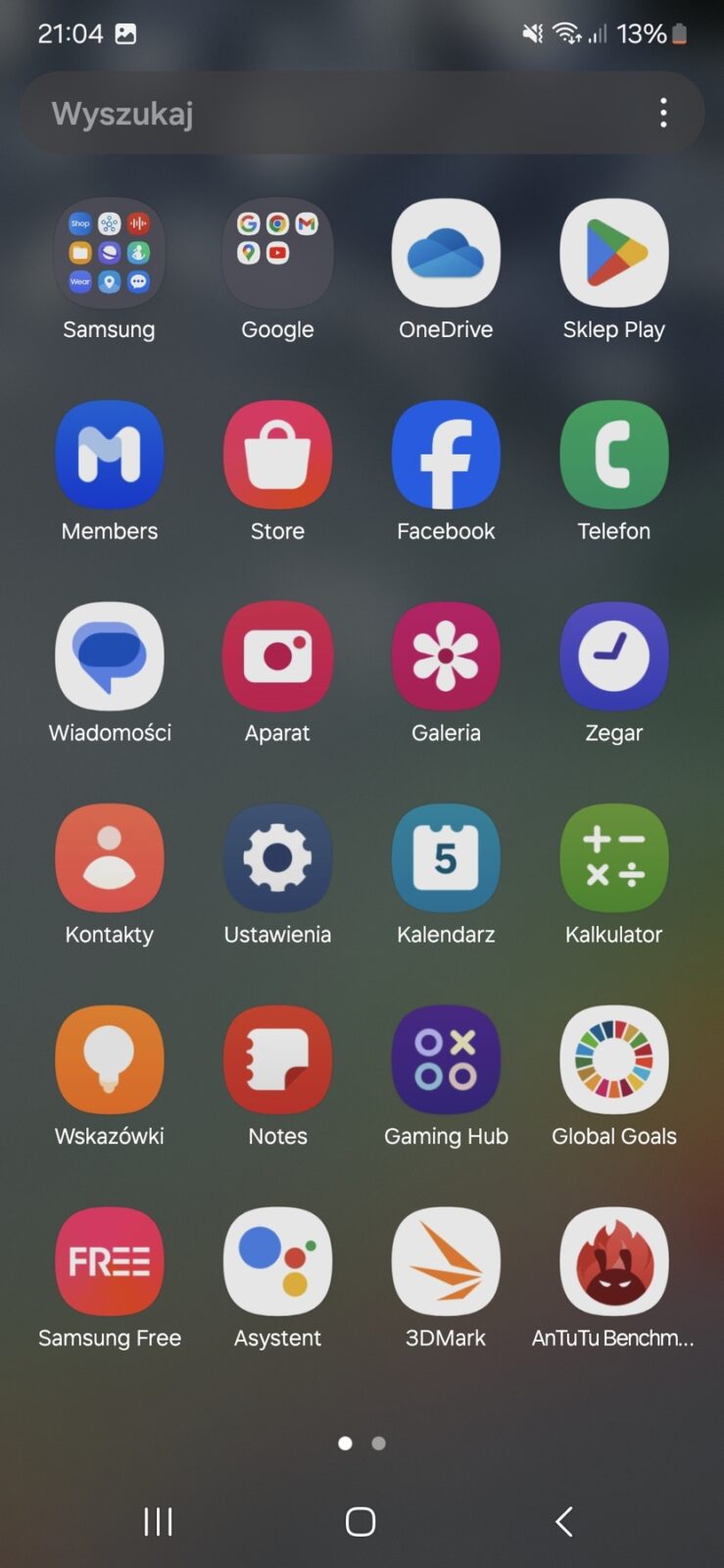
Task: Open the Samsung apps folder
Action: 109,254
